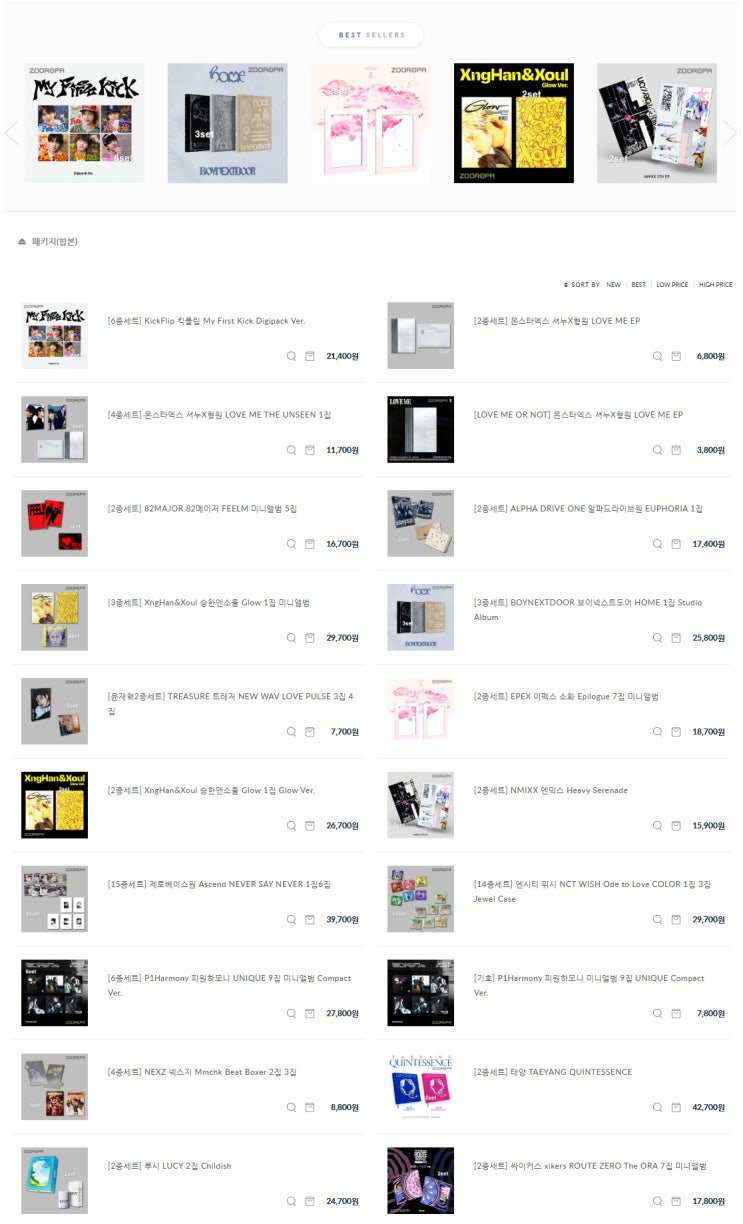
Task: Add 82MAJOR FEELM 미니앨범 5집 to cart
Action: (x=310, y=544)
